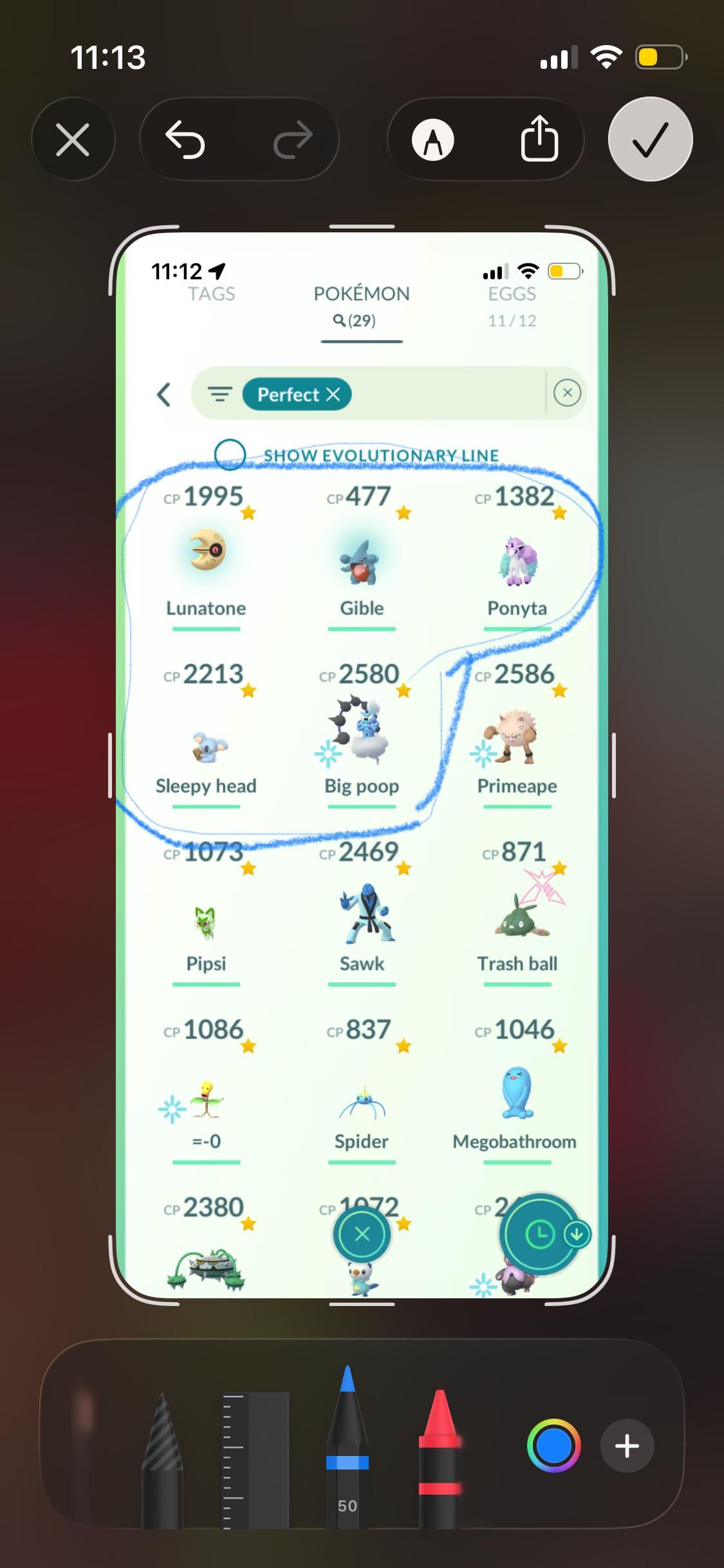Undo the last drawing stroke
Screen dimensions: 724x1568
[185, 140]
